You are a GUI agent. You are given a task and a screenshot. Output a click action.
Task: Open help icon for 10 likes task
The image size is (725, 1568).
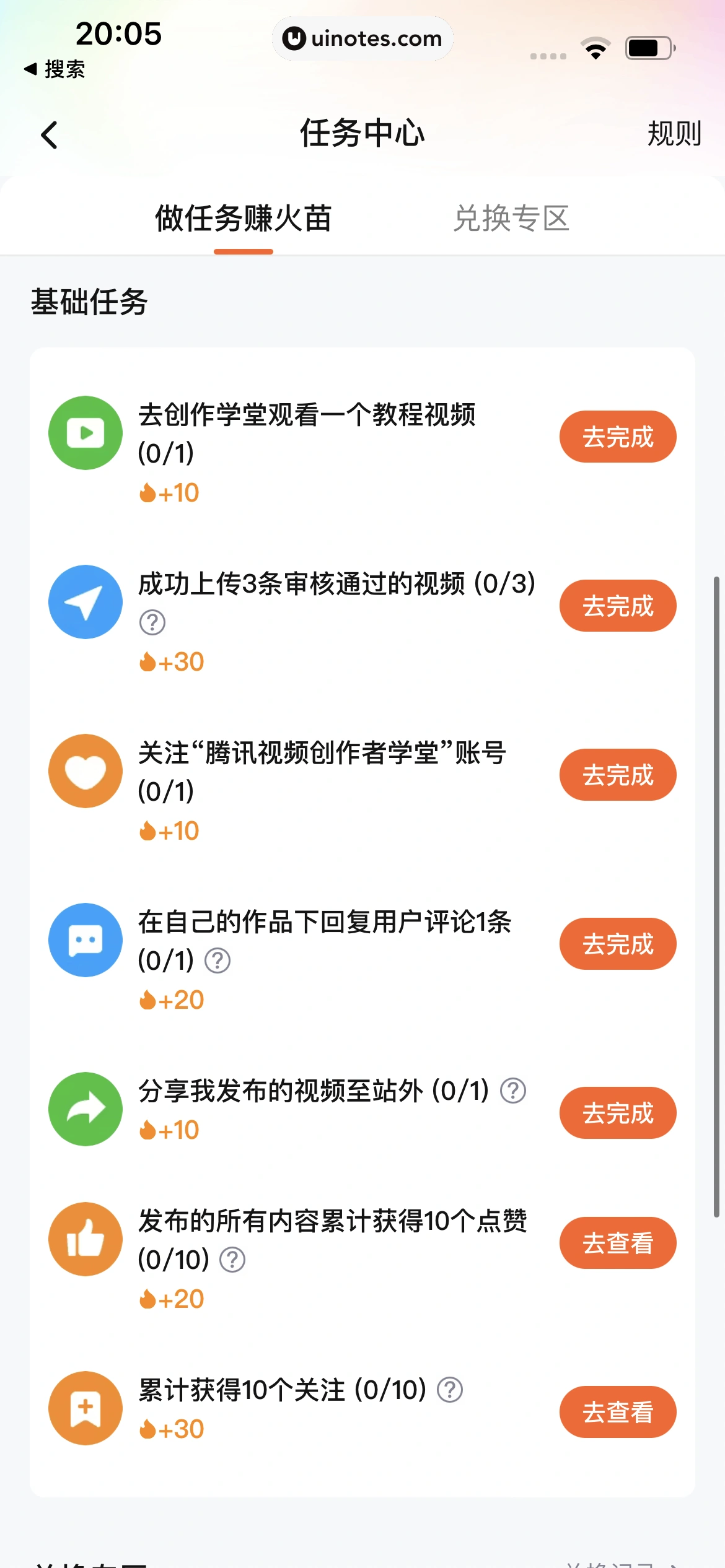pos(232,1260)
